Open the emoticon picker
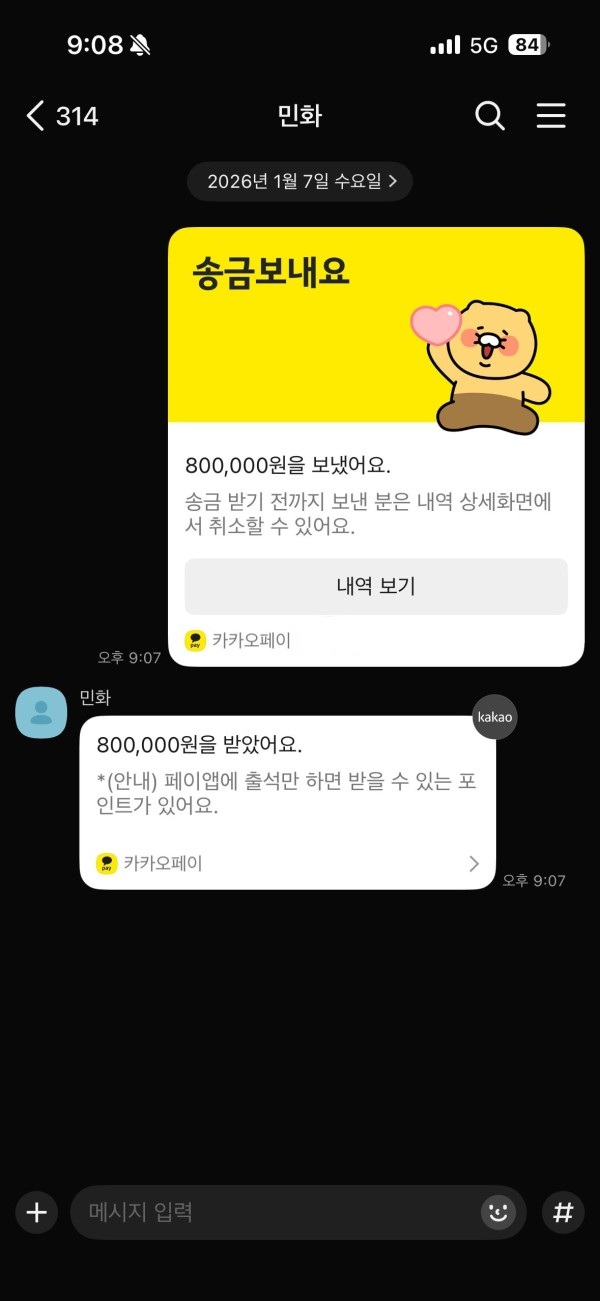The image size is (600, 1301). coord(498,1213)
